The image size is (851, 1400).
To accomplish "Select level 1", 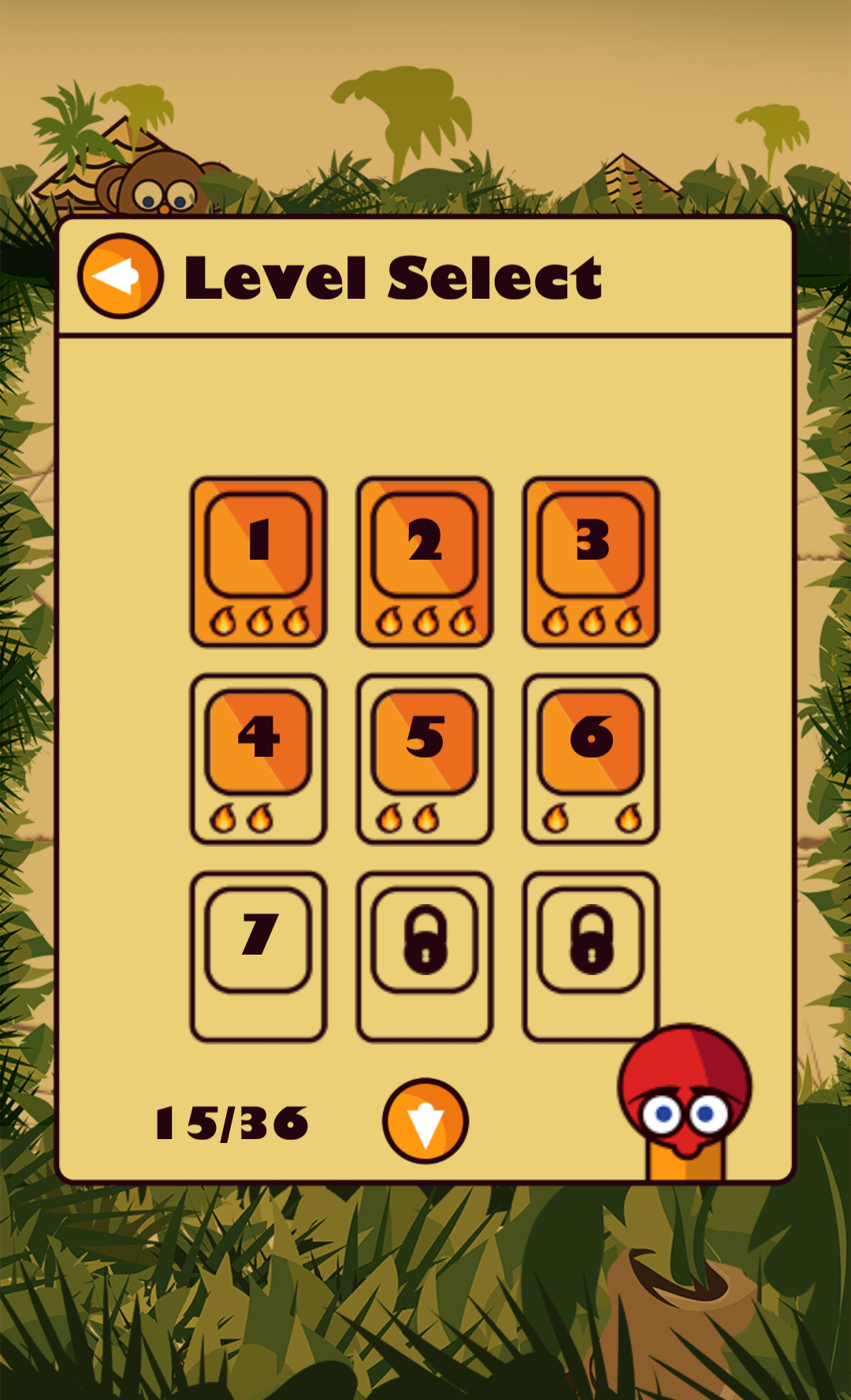I will [258, 562].
